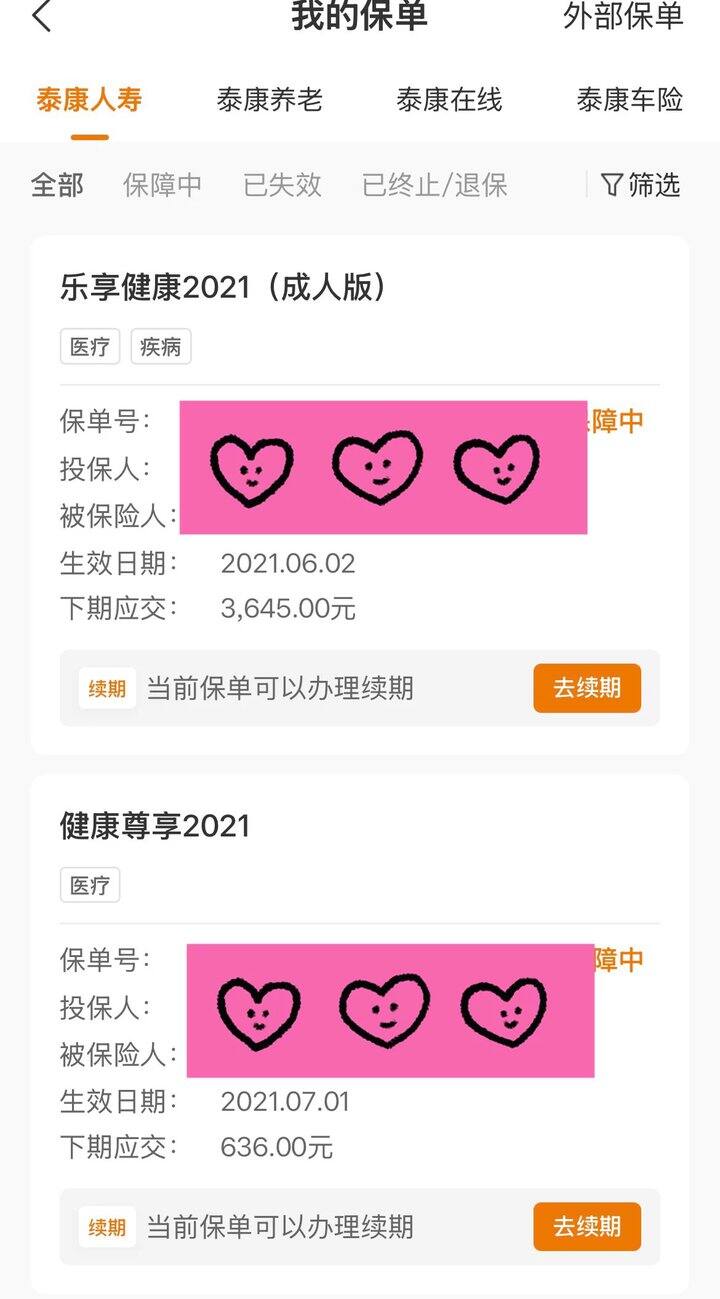Tap 去续期 for 乐享健康2021 policy

[587, 688]
